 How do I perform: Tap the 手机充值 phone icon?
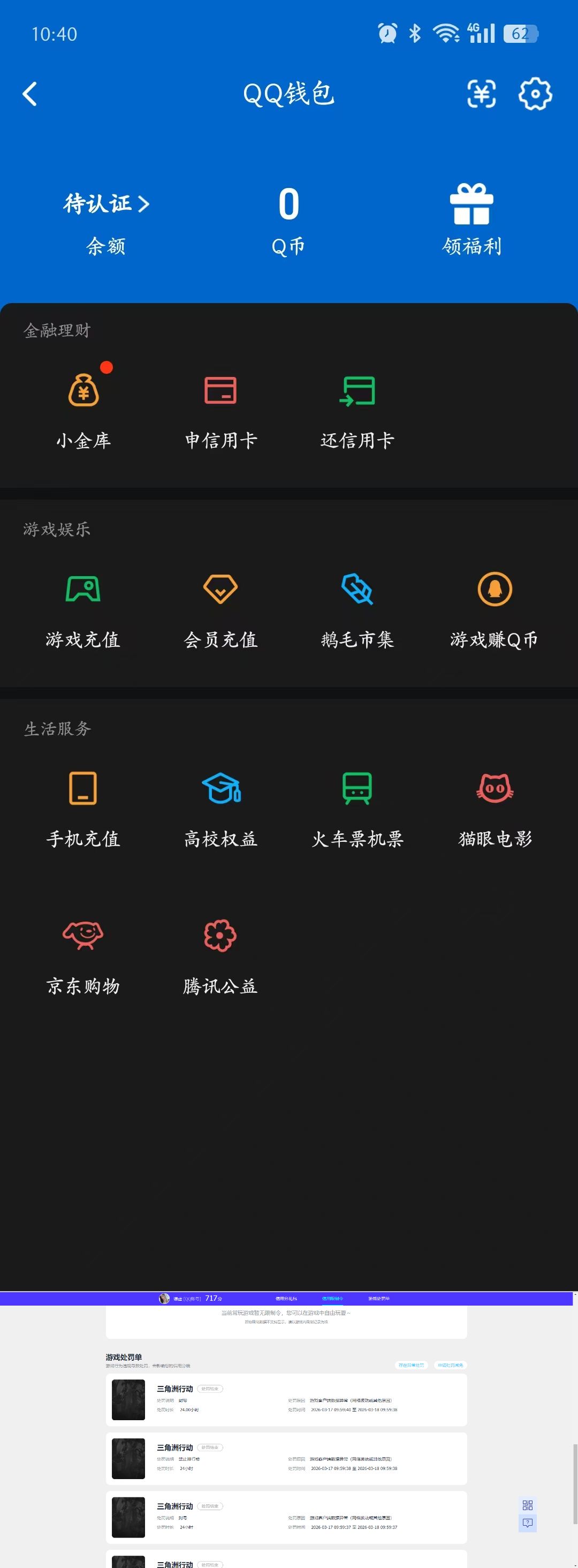point(83,789)
